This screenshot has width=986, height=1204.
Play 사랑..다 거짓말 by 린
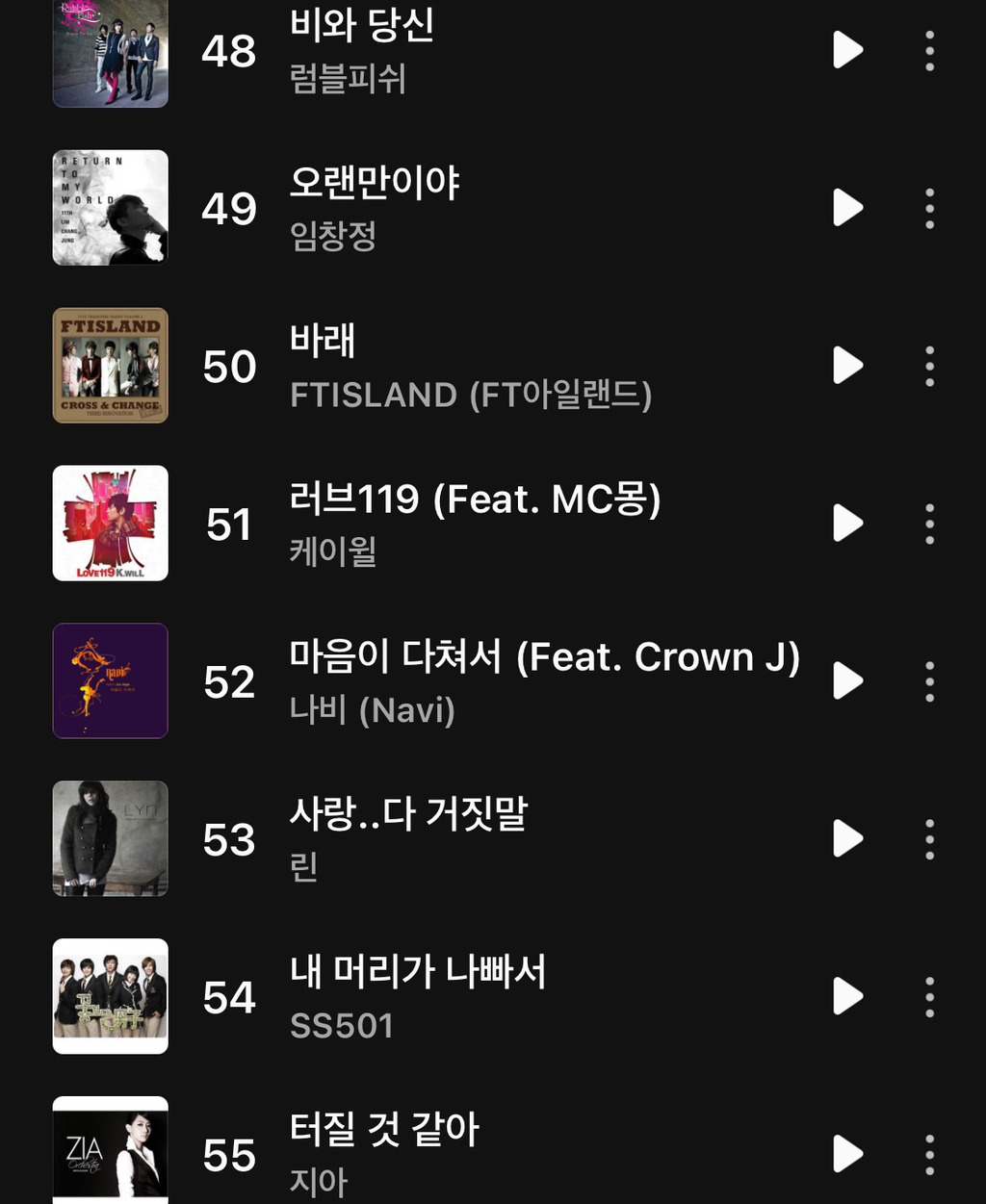[847, 839]
